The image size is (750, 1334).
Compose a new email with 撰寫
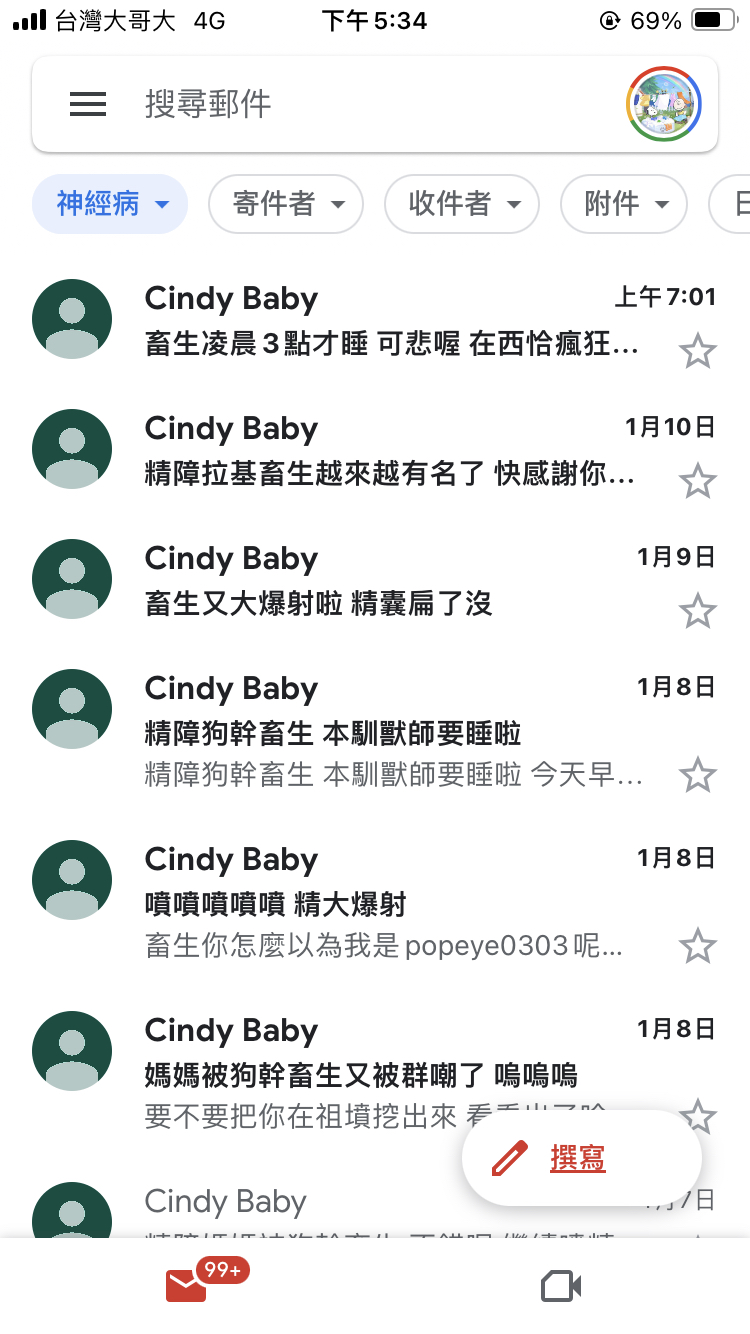[x=582, y=1158]
